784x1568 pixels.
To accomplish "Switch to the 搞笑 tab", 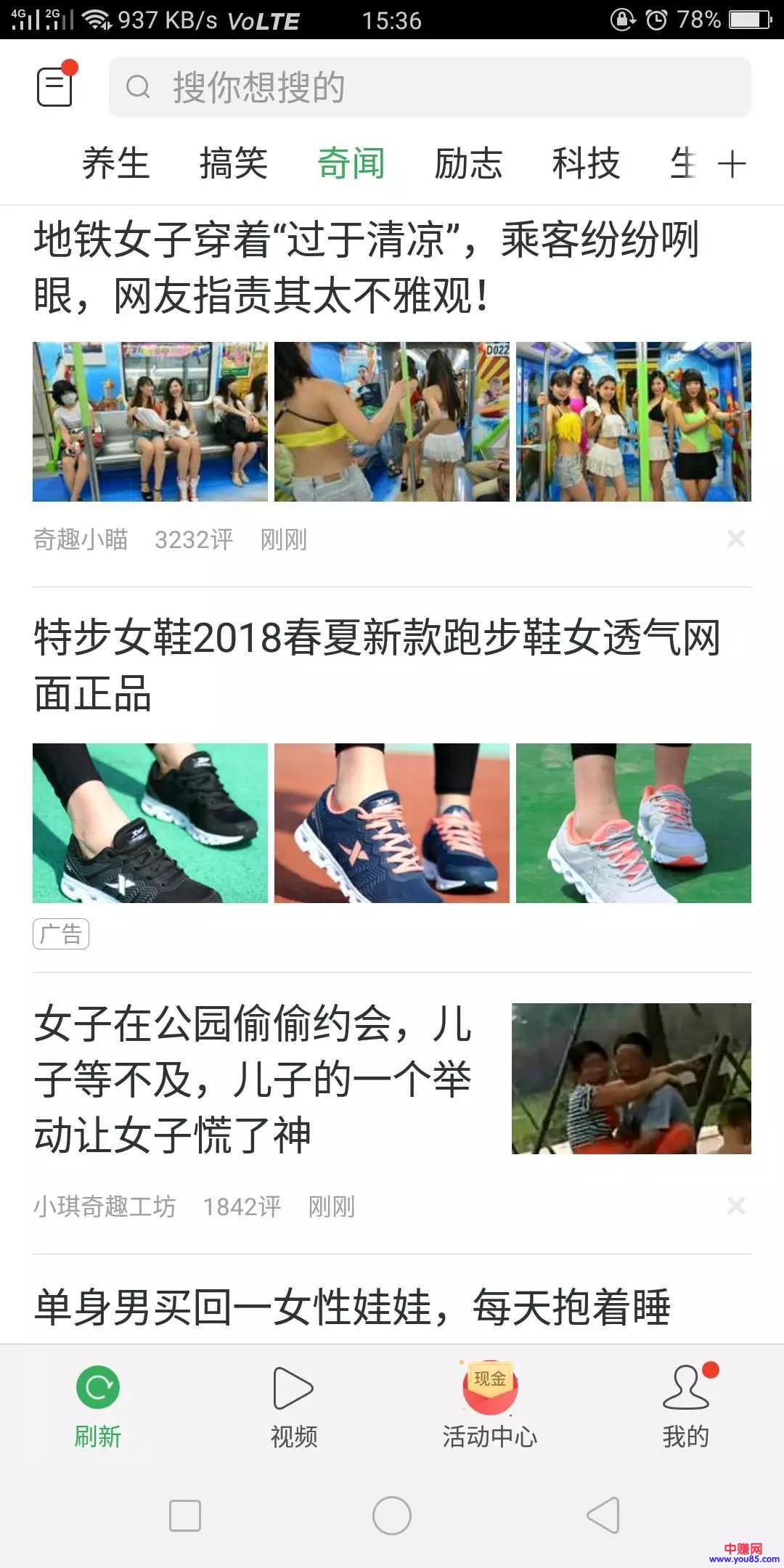I will point(233,163).
